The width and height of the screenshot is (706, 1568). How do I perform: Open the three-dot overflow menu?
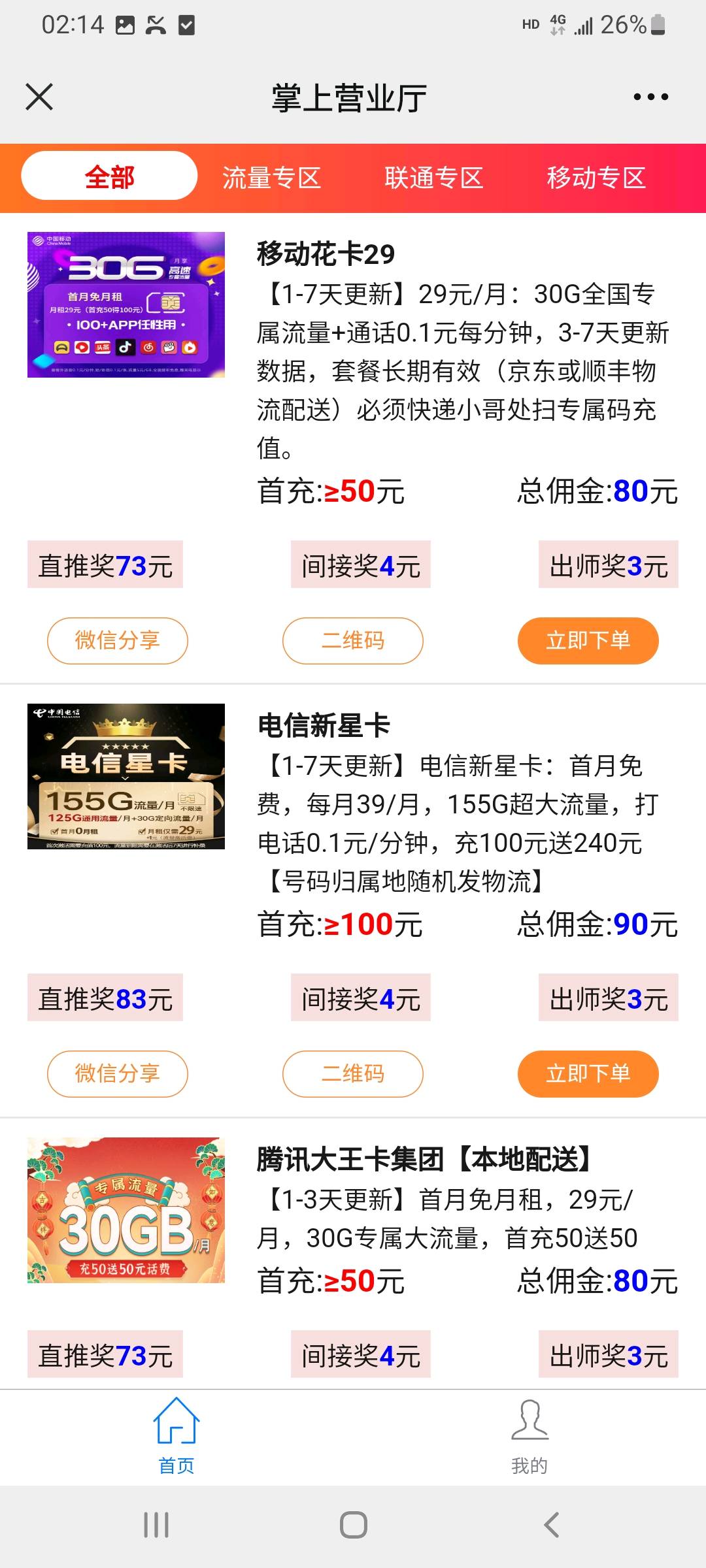pyautogui.click(x=650, y=97)
